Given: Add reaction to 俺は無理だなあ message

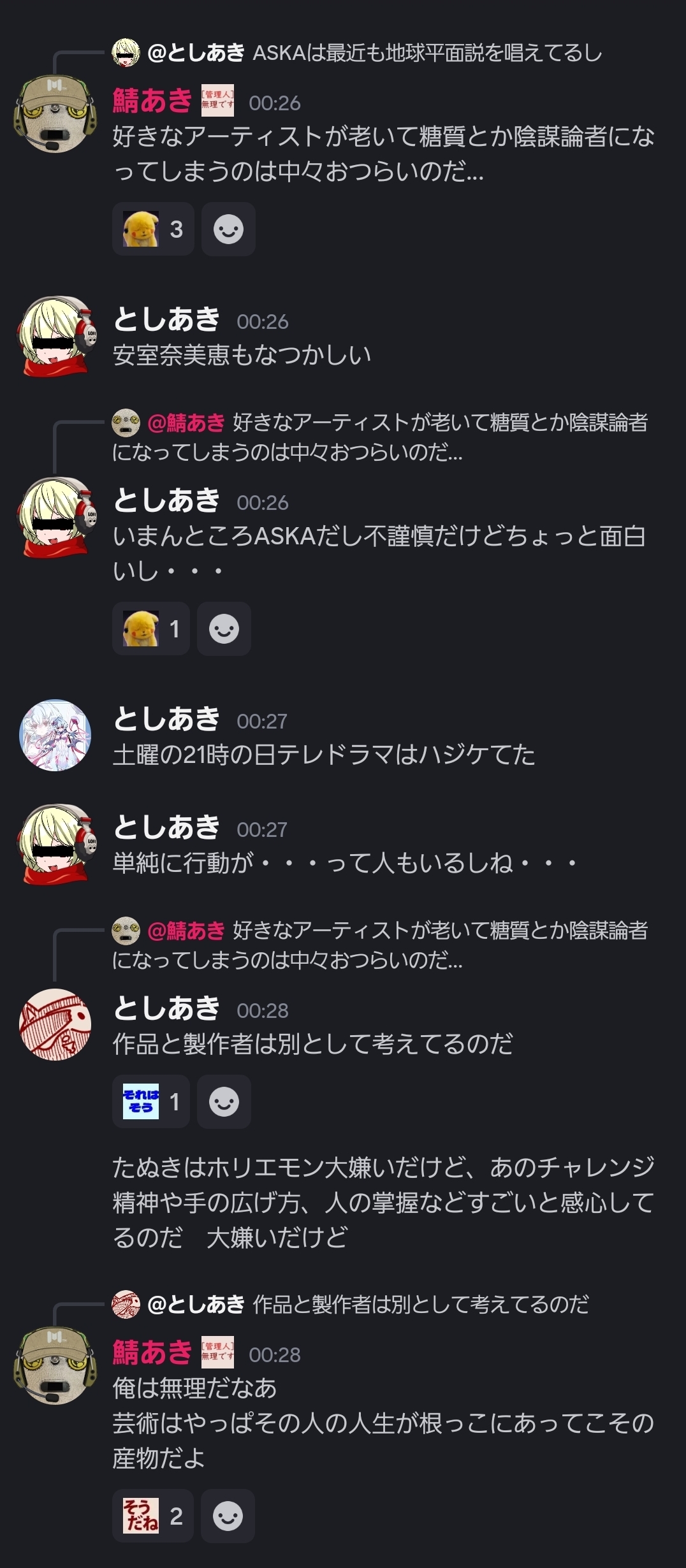Looking at the screenshot, I should (x=228, y=1516).
